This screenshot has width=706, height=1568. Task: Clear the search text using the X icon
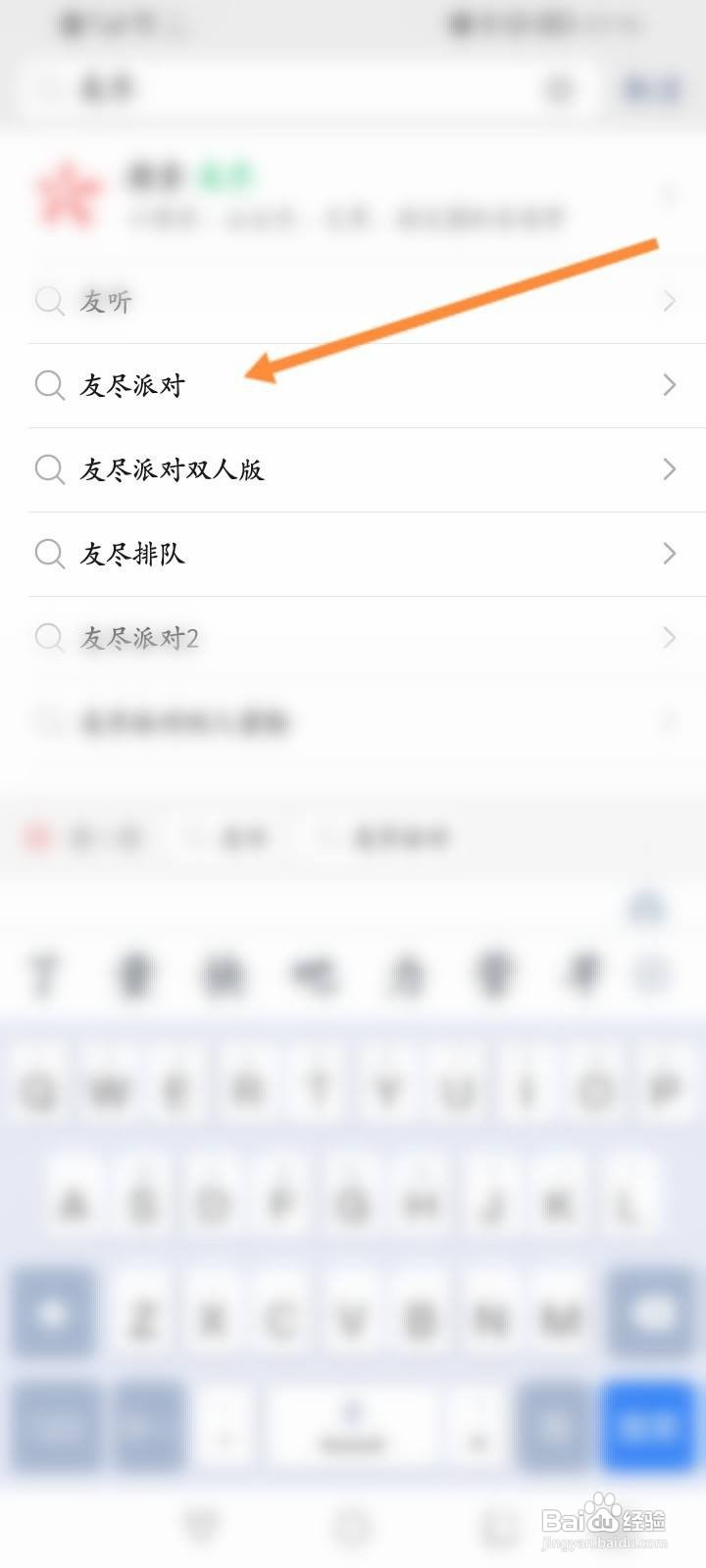pos(559,88)
